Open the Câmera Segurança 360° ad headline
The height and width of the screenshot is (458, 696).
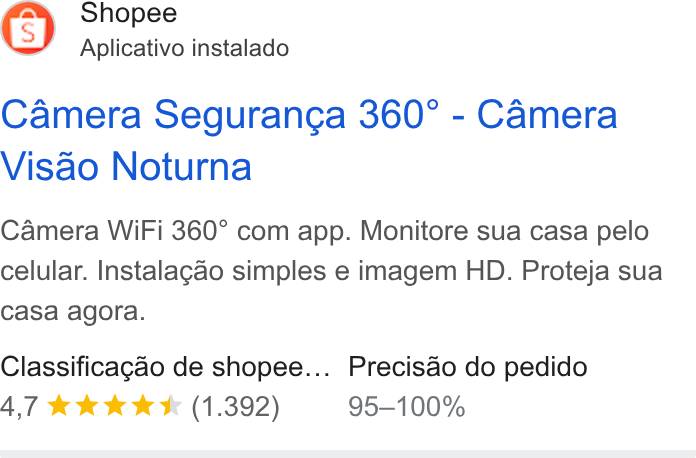[309, 140]
